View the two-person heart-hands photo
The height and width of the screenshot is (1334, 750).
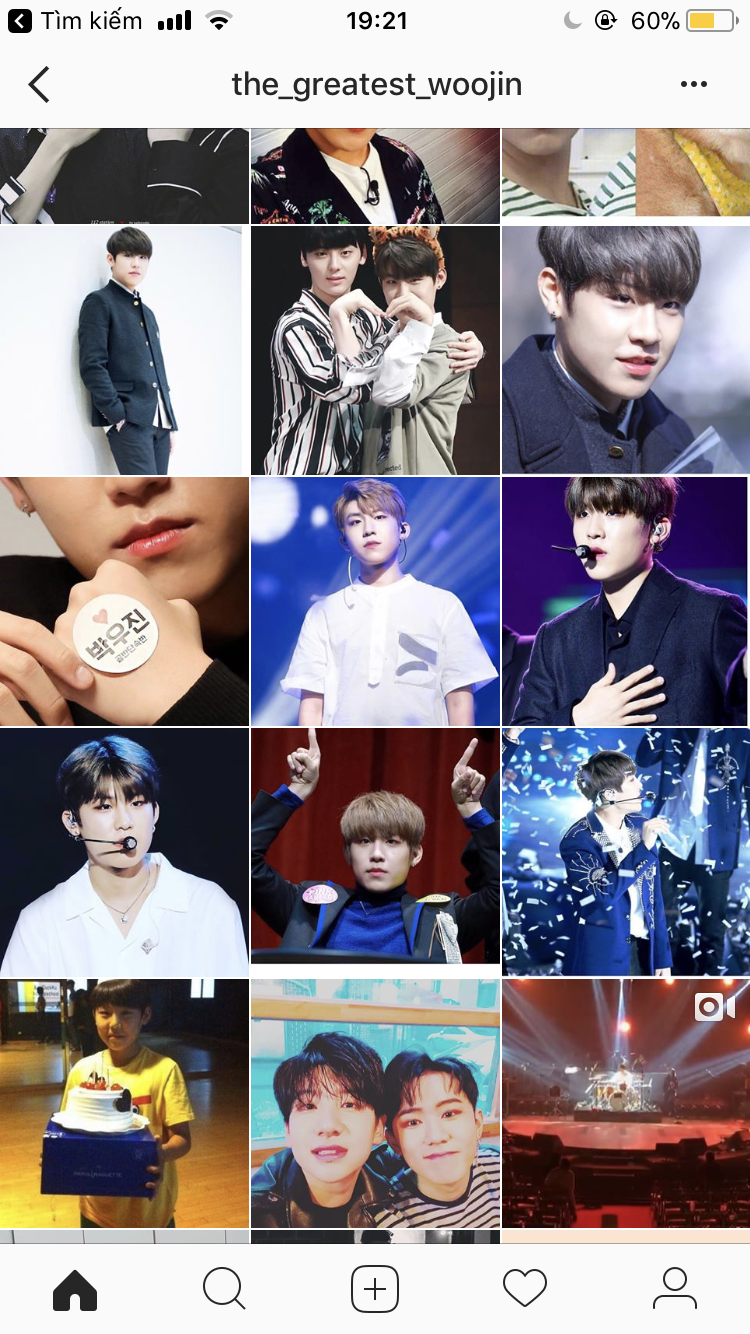pos(375,350)
